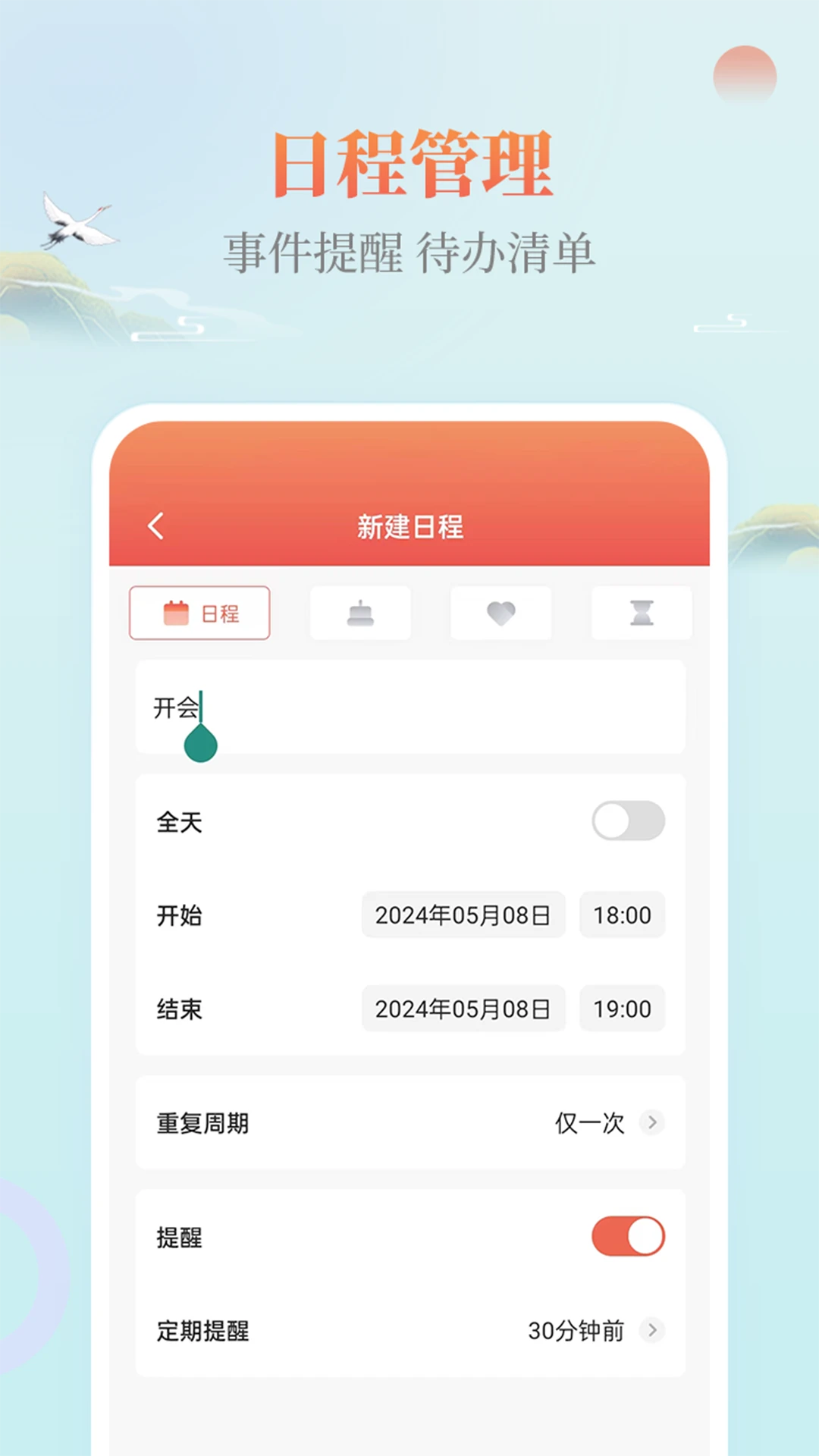
Task: Open the 定期提醒 reminder time options
Action: point(409,1331)
